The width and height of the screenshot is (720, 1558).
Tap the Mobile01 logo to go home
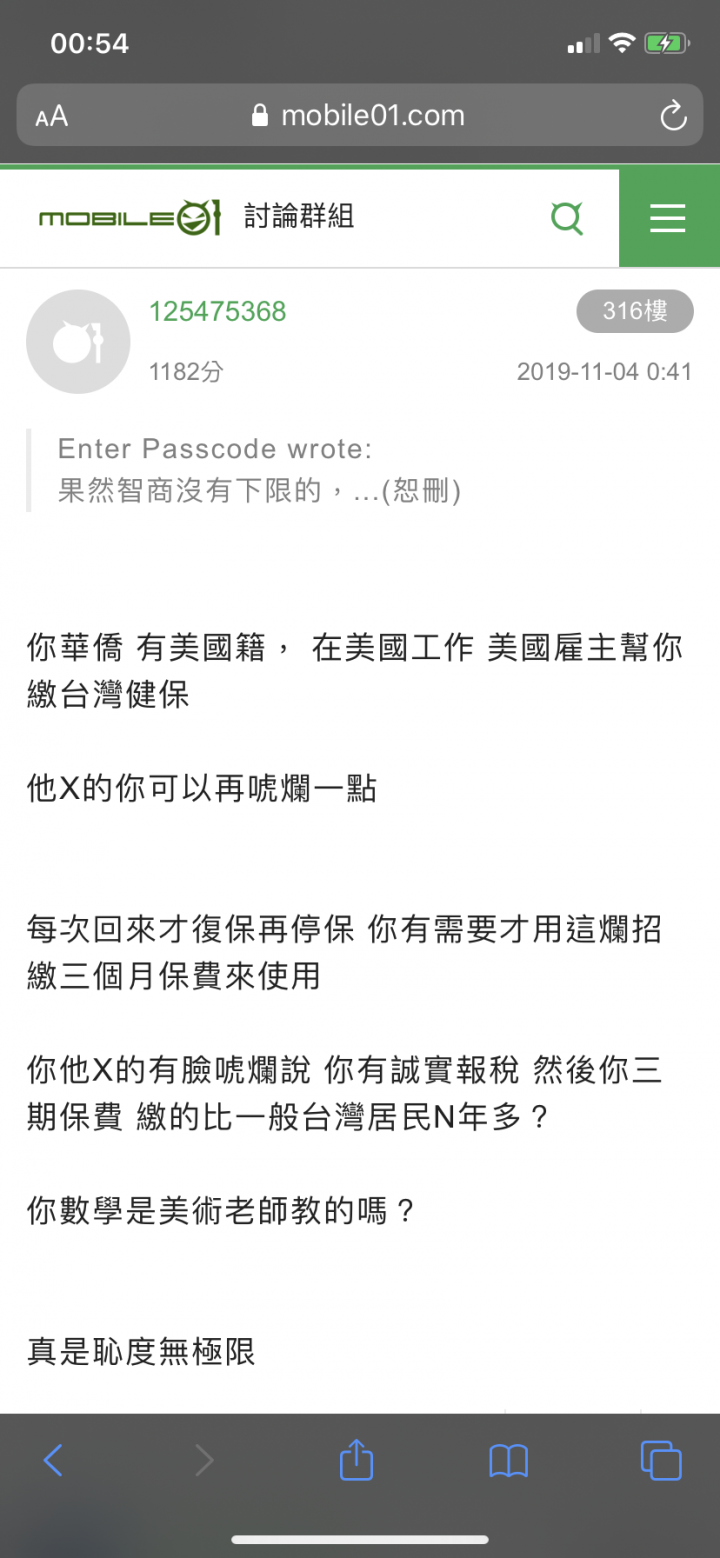click(x=129, y=217)
